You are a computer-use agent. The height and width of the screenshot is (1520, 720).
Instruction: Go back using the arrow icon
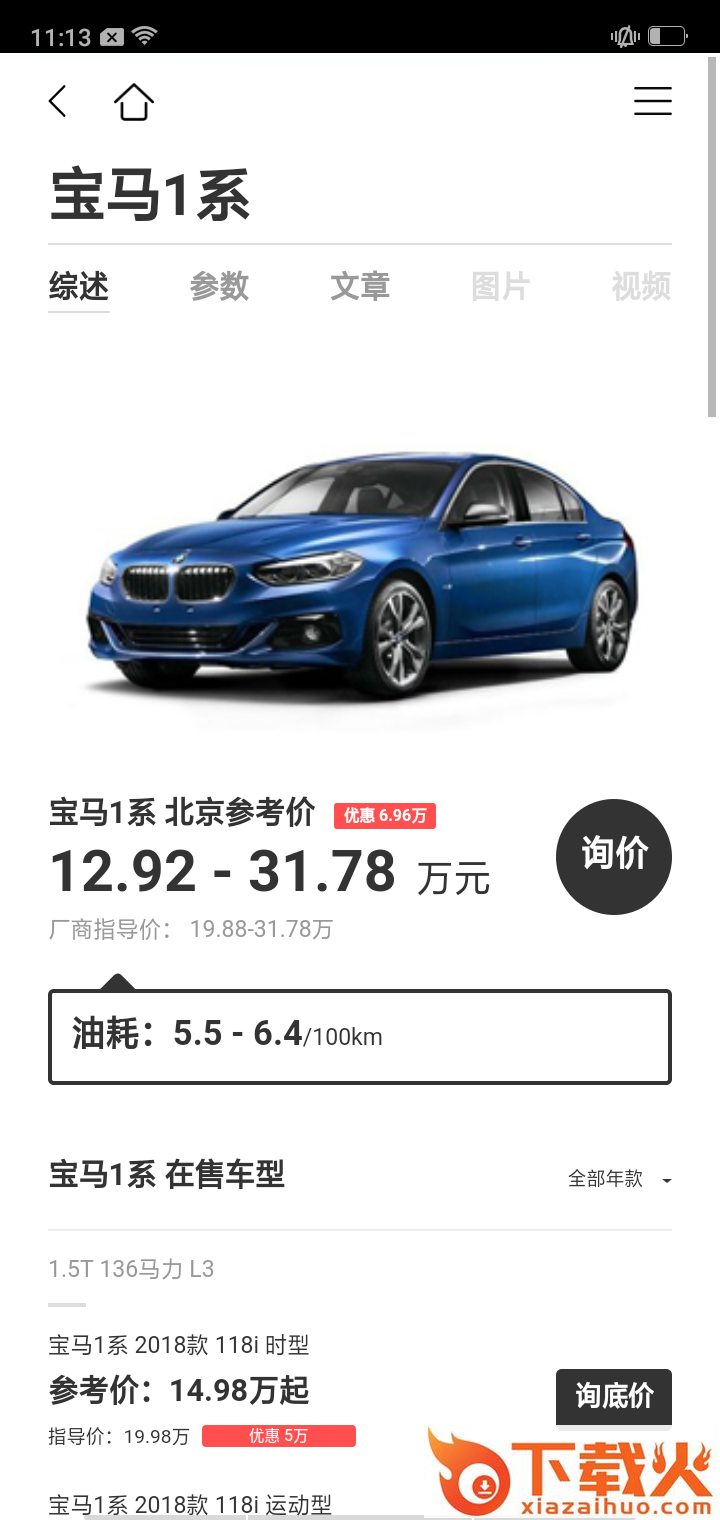(x=58, y=101)
